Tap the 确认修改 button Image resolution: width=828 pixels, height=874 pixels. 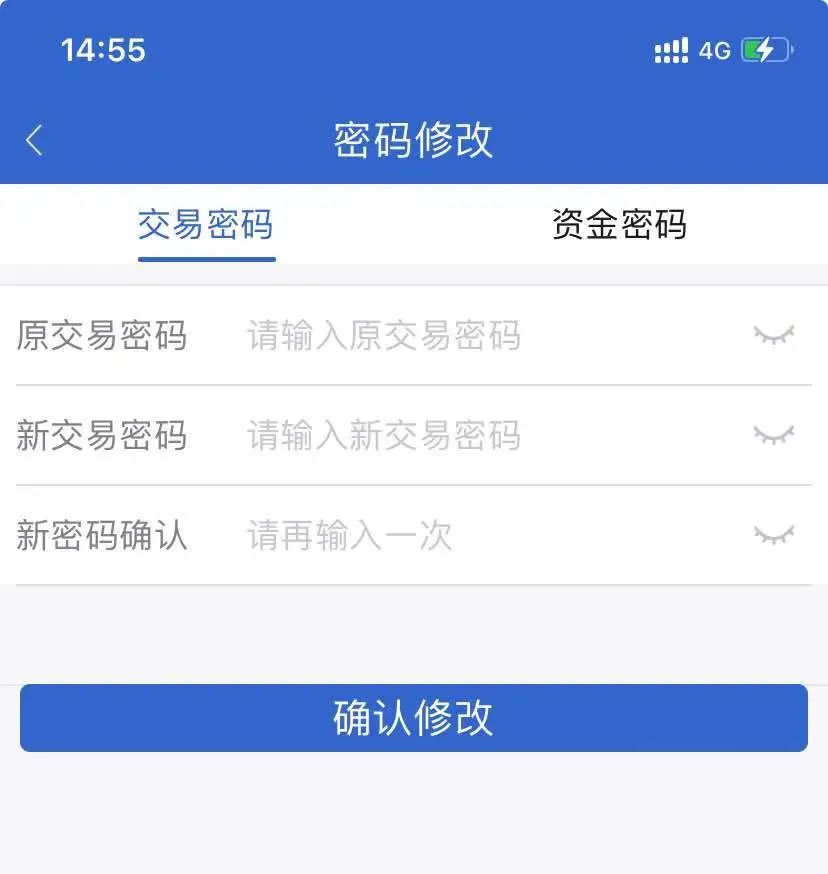pos(413,718)
